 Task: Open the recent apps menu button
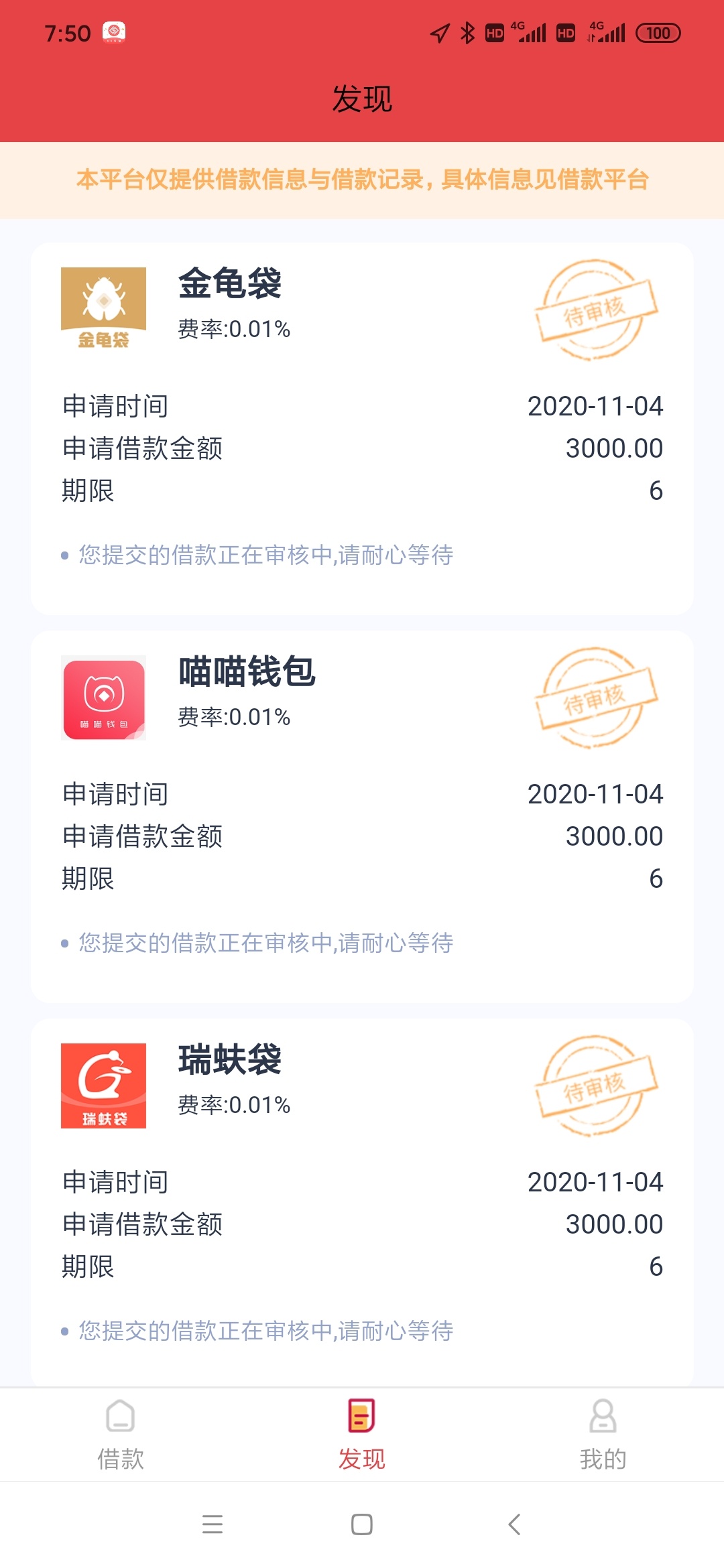point(213,1524)
